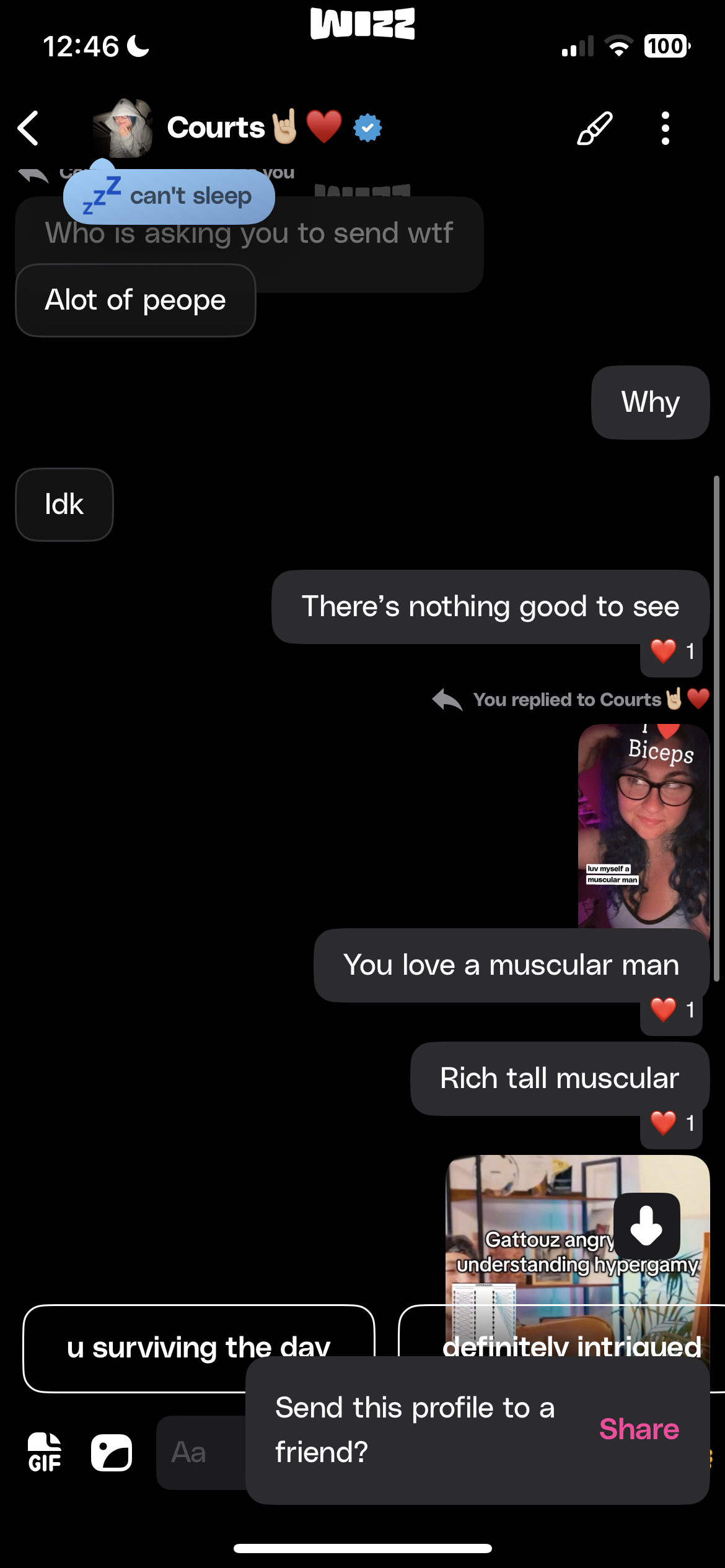
Task: Tap the 'can't sleep' status bubble
Action: click(169, 196)
